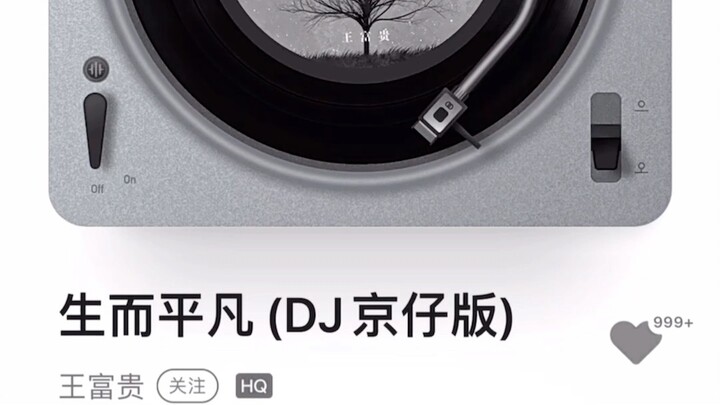The width and height of the screenshot is (720, 405).
Task: Tap the sound wave icon on turntable
Action: pos(96,71)
